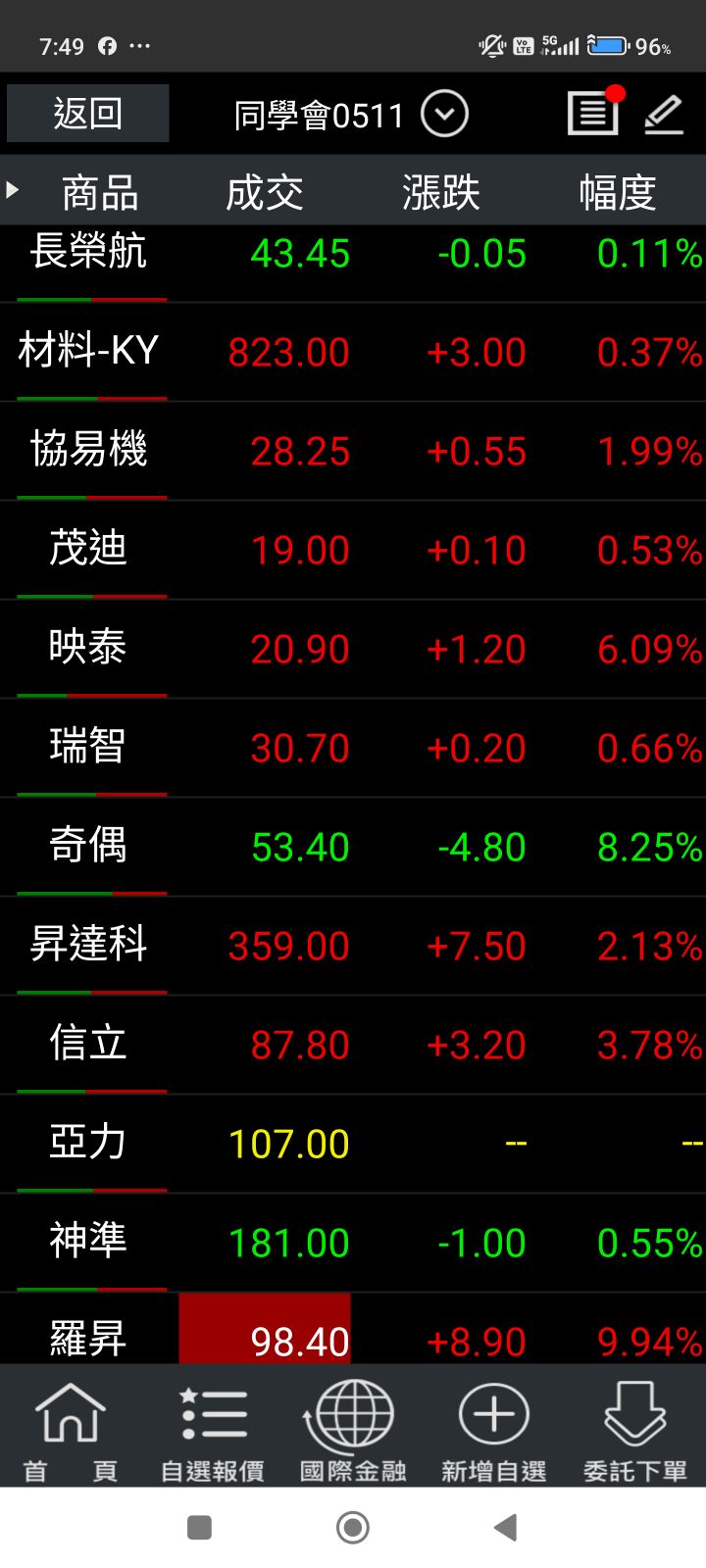The height and width of the screenshot is (1568, 706).
Task: View details for 映泰
Action: (353, 649)
